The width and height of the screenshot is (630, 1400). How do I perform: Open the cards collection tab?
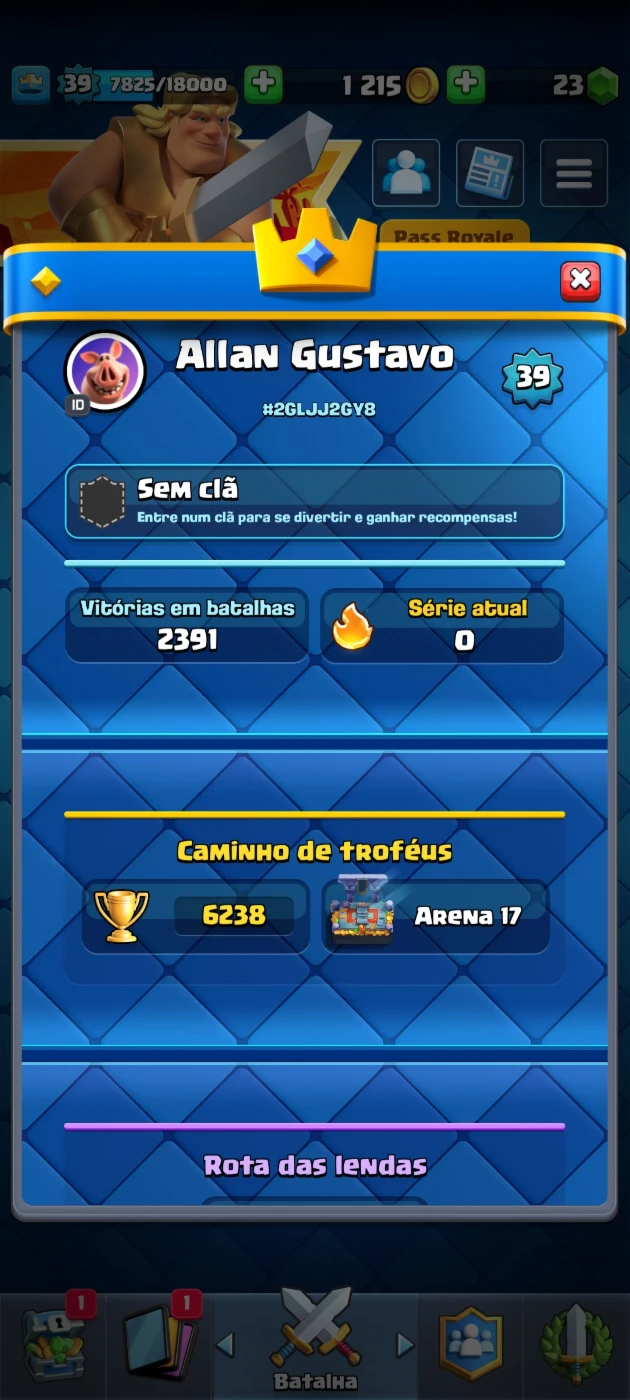coord(158,1345)
